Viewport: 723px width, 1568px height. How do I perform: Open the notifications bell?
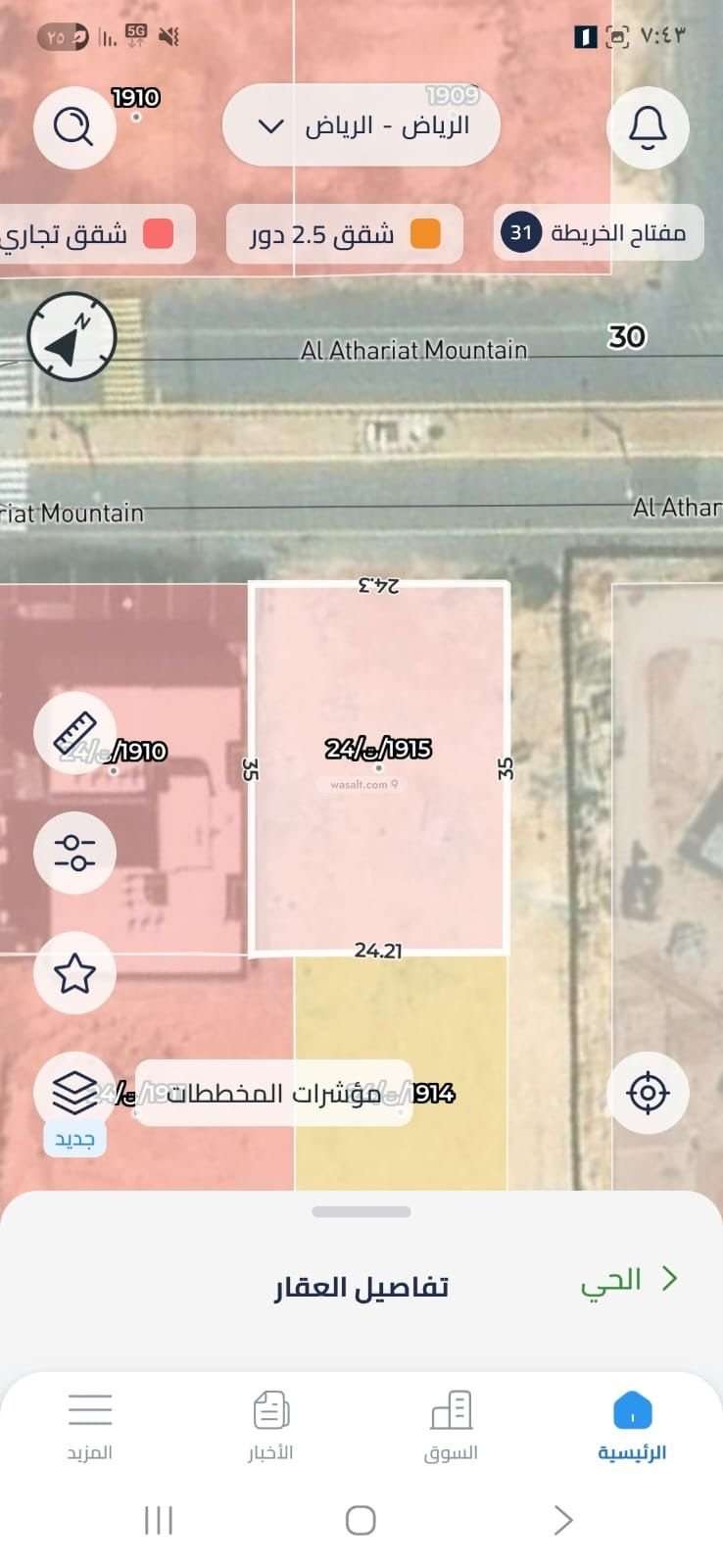point(648,126)
